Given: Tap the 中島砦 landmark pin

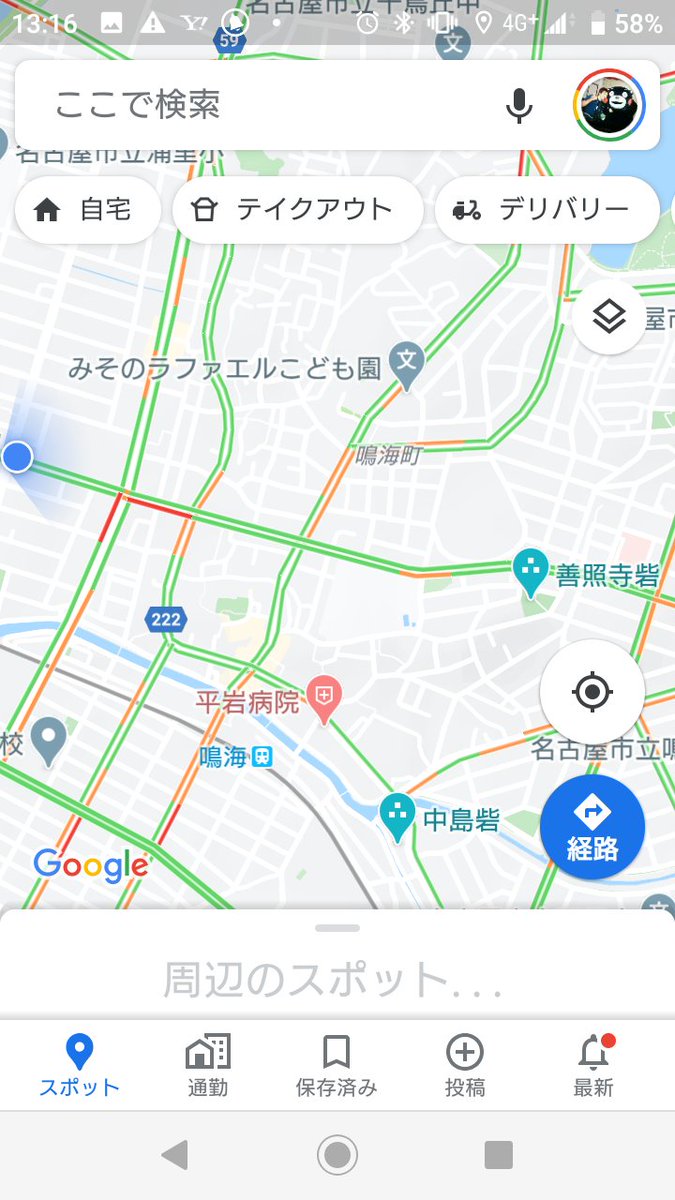Looking at the screenshot, I should (398, 814).
